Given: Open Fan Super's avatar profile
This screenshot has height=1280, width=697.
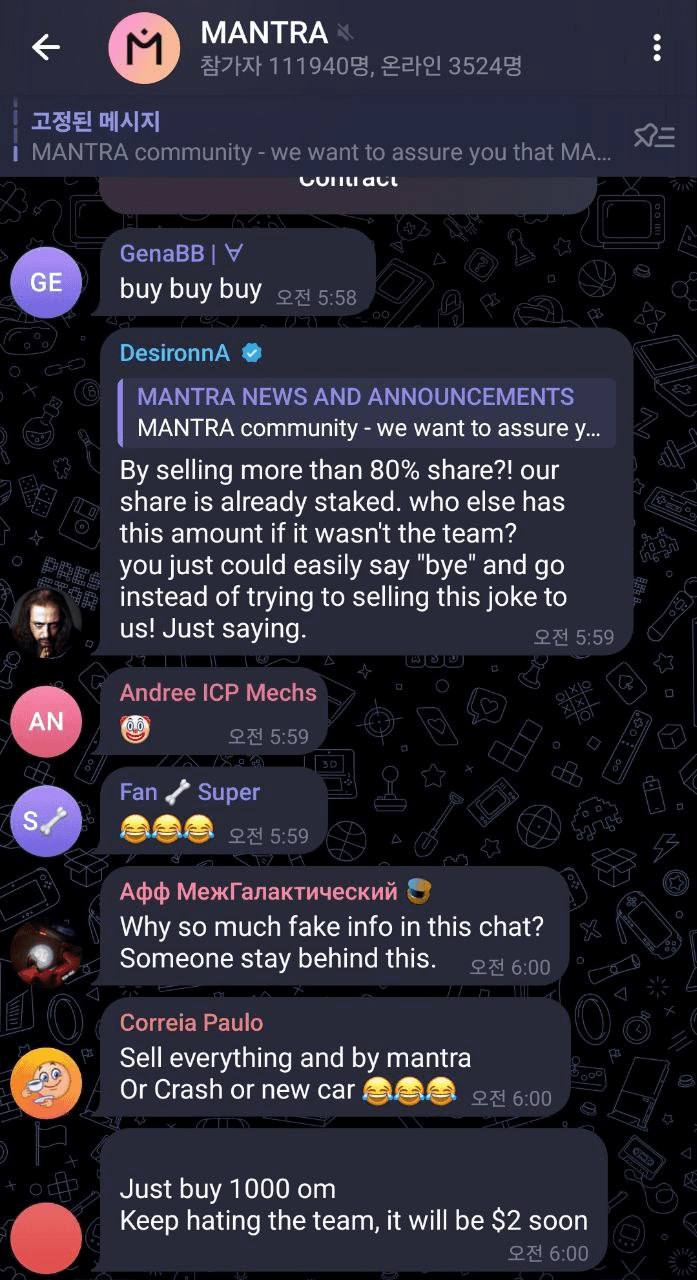Looking at the screenshot, I should [x=46, y=821].
